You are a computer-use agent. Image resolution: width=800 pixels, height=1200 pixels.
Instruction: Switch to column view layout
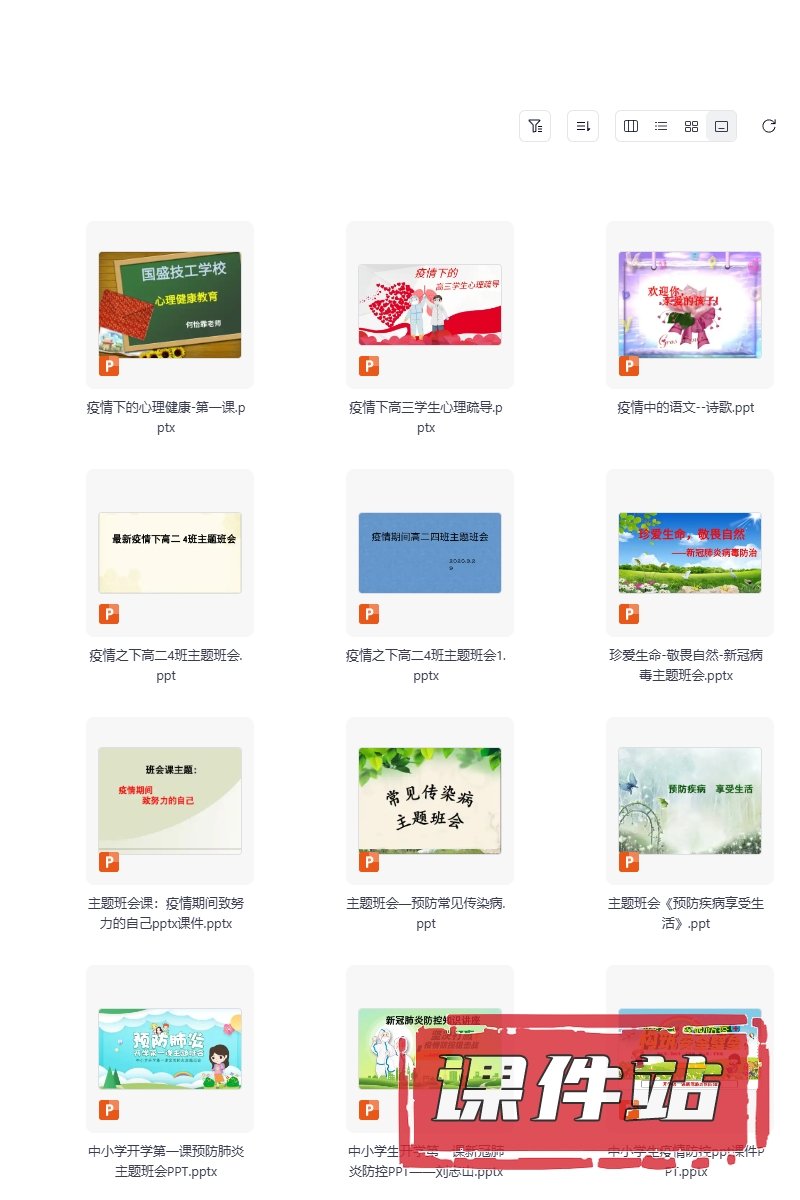pos(631,126)
